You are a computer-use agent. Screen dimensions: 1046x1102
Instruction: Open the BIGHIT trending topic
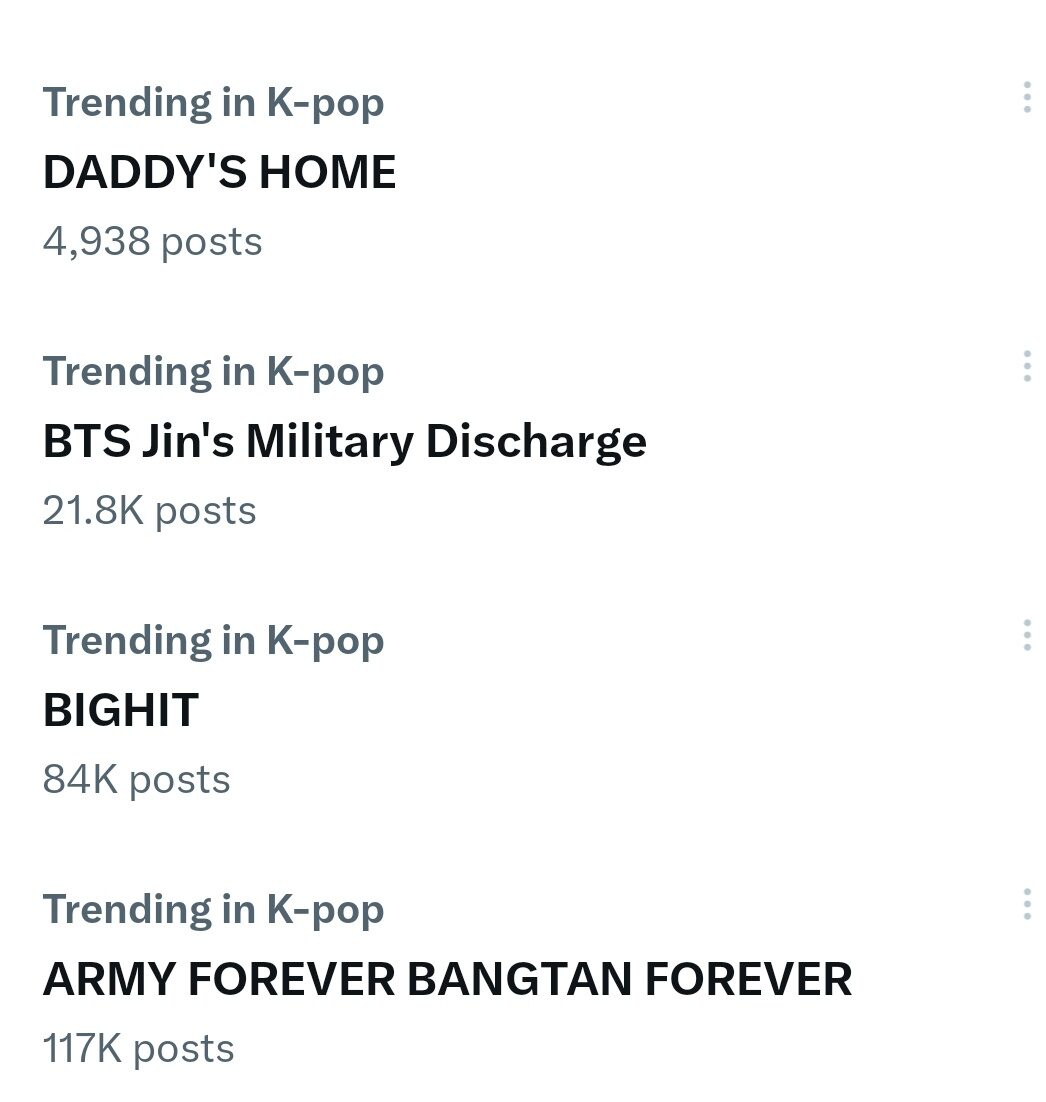coord(121,711)
